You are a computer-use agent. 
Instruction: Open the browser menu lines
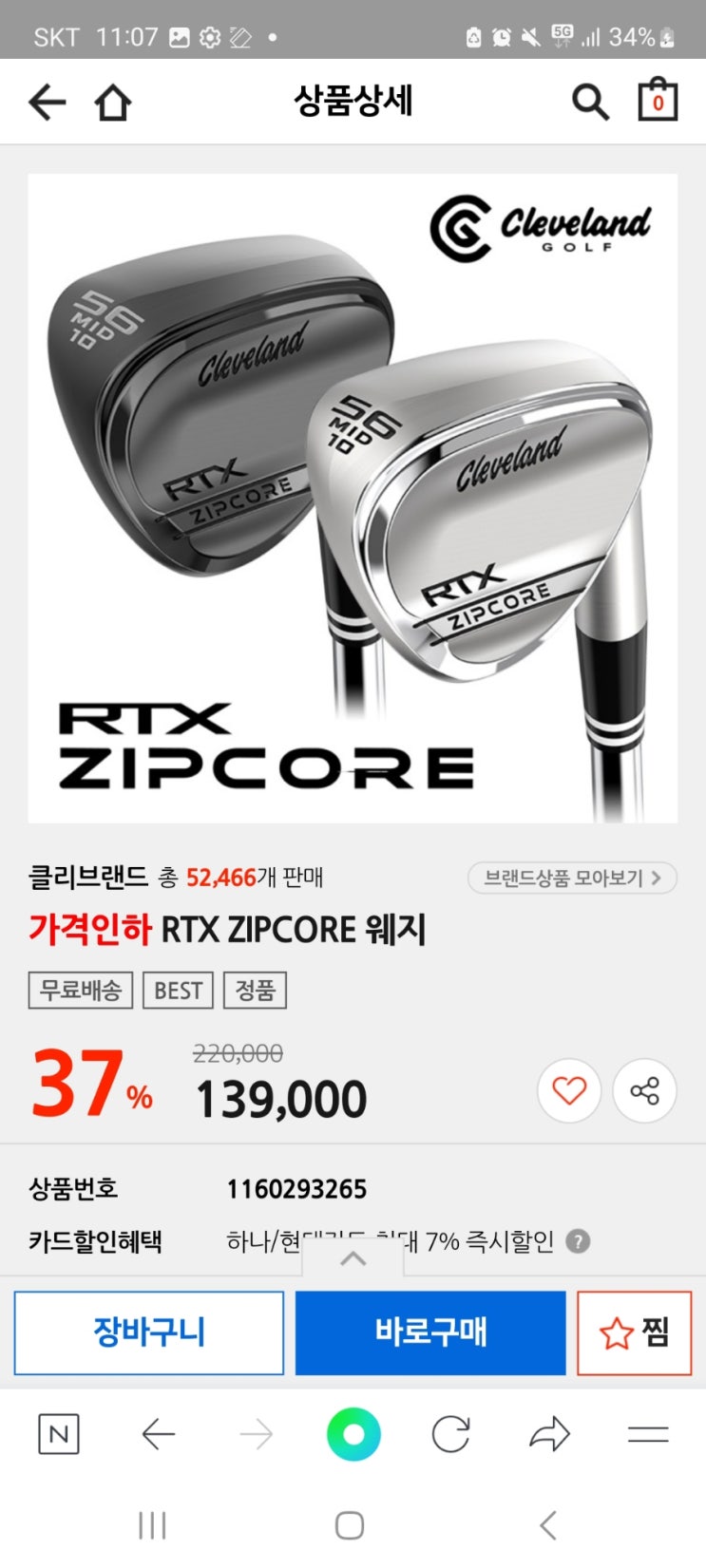tap(648, 1434)
